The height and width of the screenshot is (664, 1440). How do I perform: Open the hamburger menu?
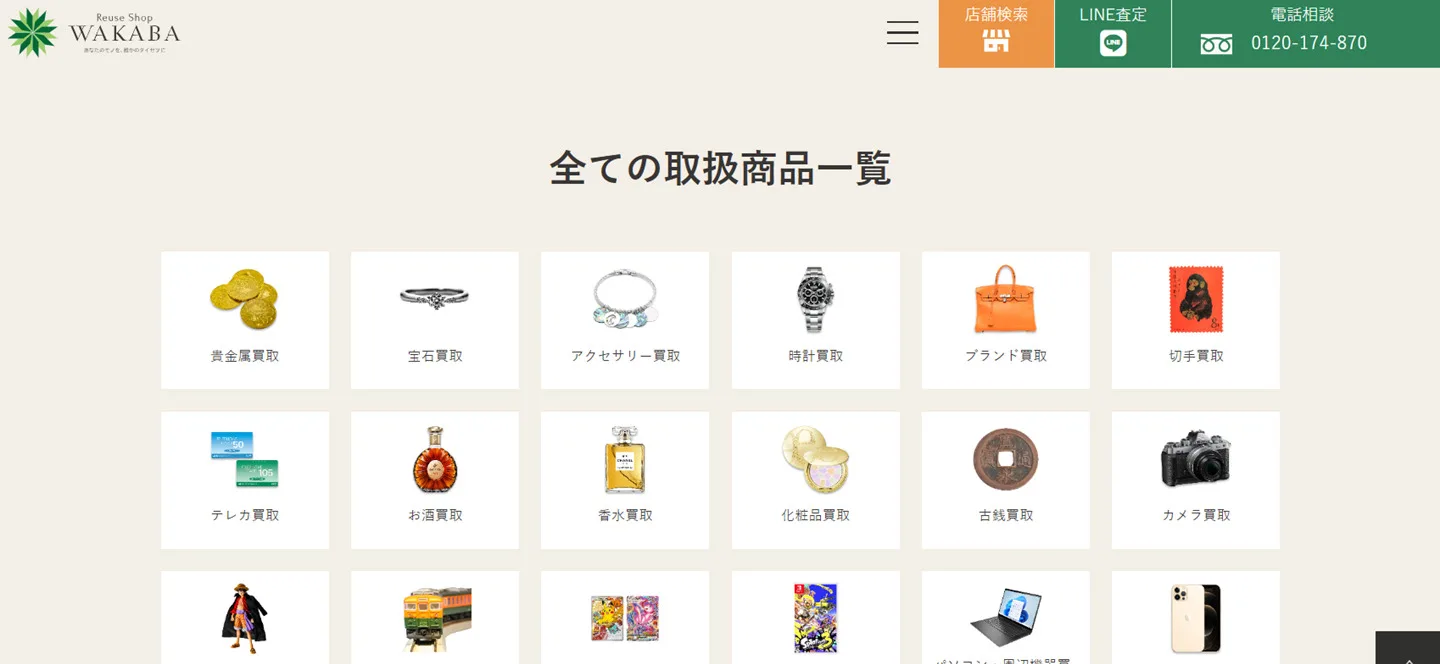902,33
